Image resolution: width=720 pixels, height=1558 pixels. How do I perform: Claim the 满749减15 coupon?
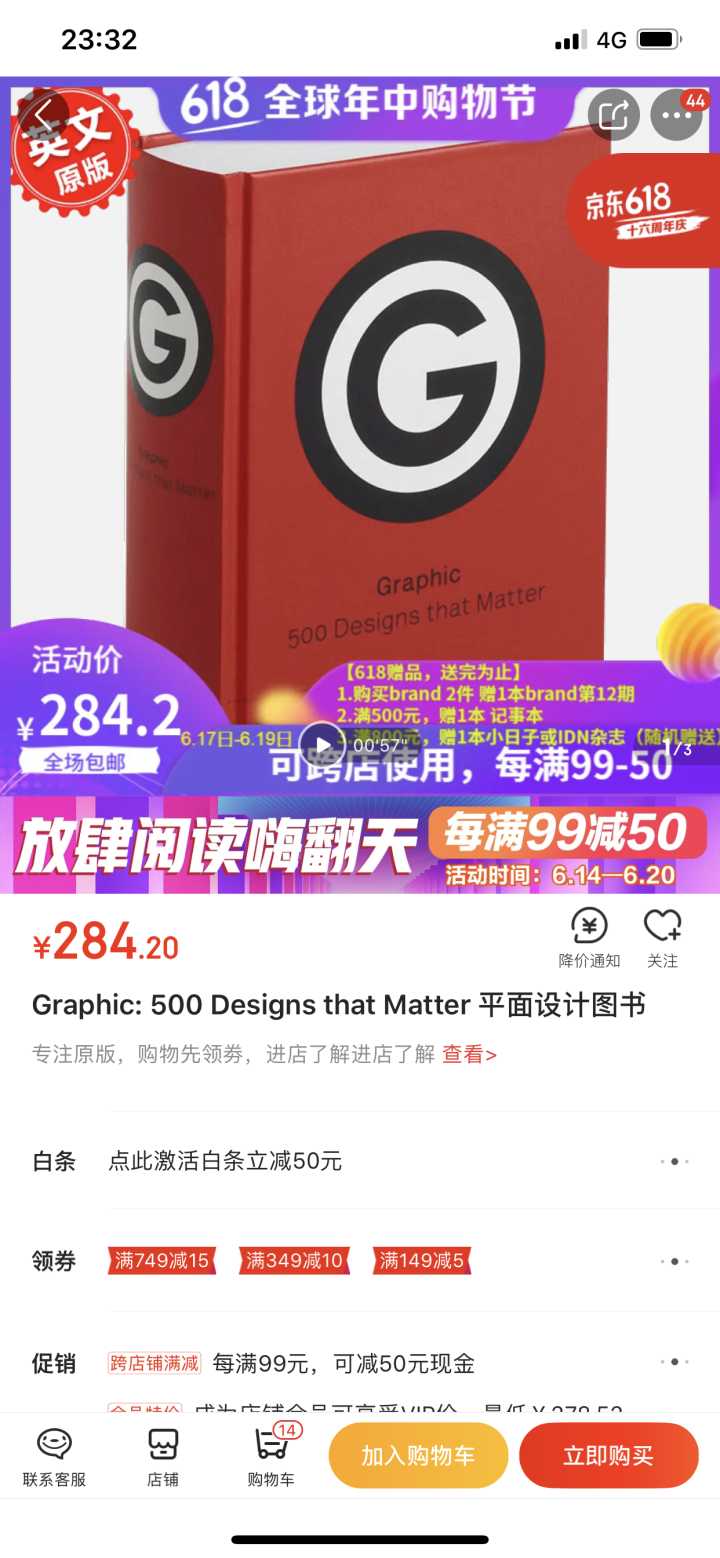pos(161,1261)
